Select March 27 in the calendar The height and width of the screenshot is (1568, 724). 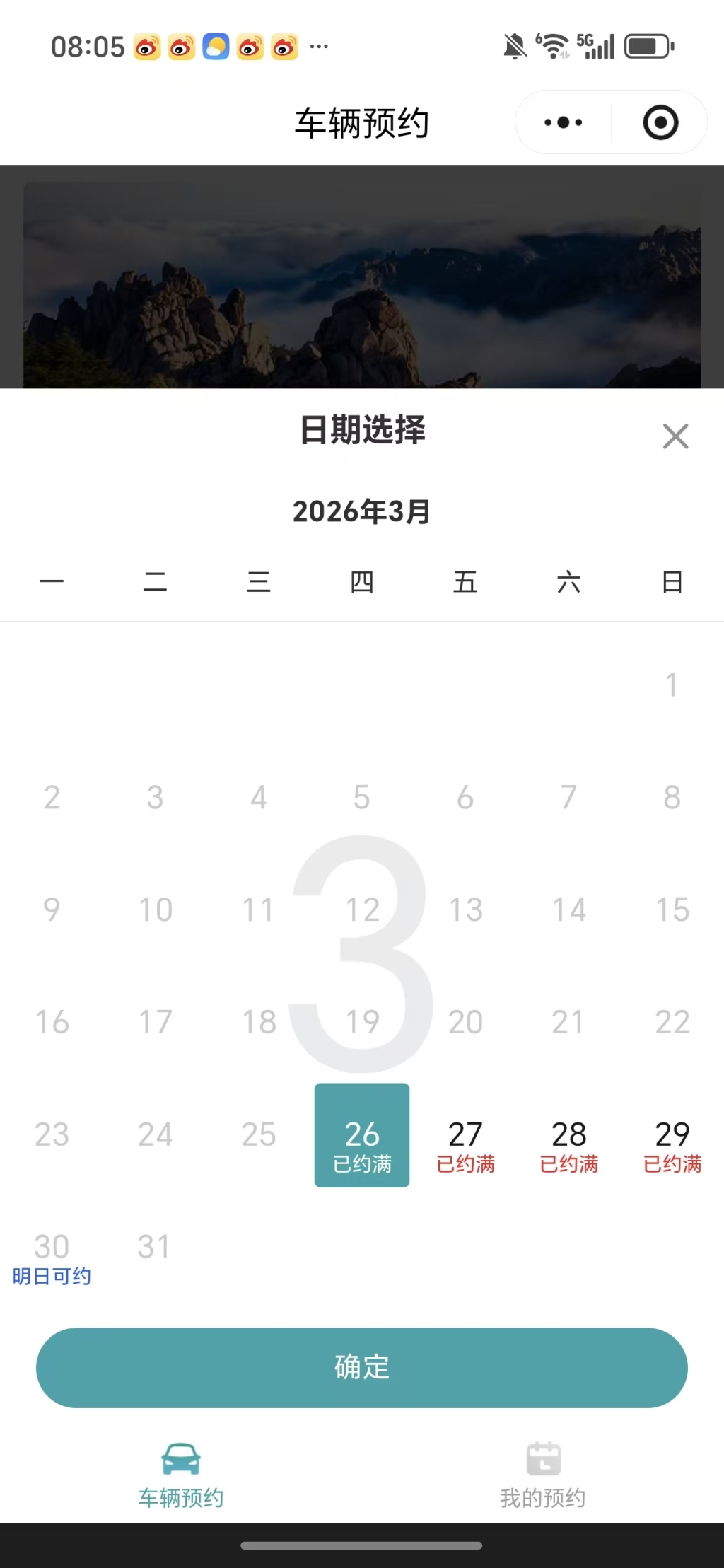pyautogui.click(x=465, y=1144)
